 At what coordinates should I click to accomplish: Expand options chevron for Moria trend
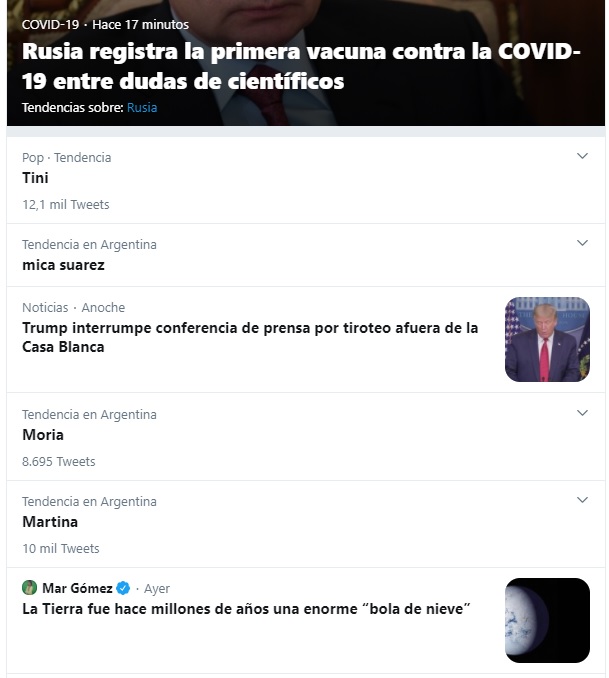coord(583,414)
